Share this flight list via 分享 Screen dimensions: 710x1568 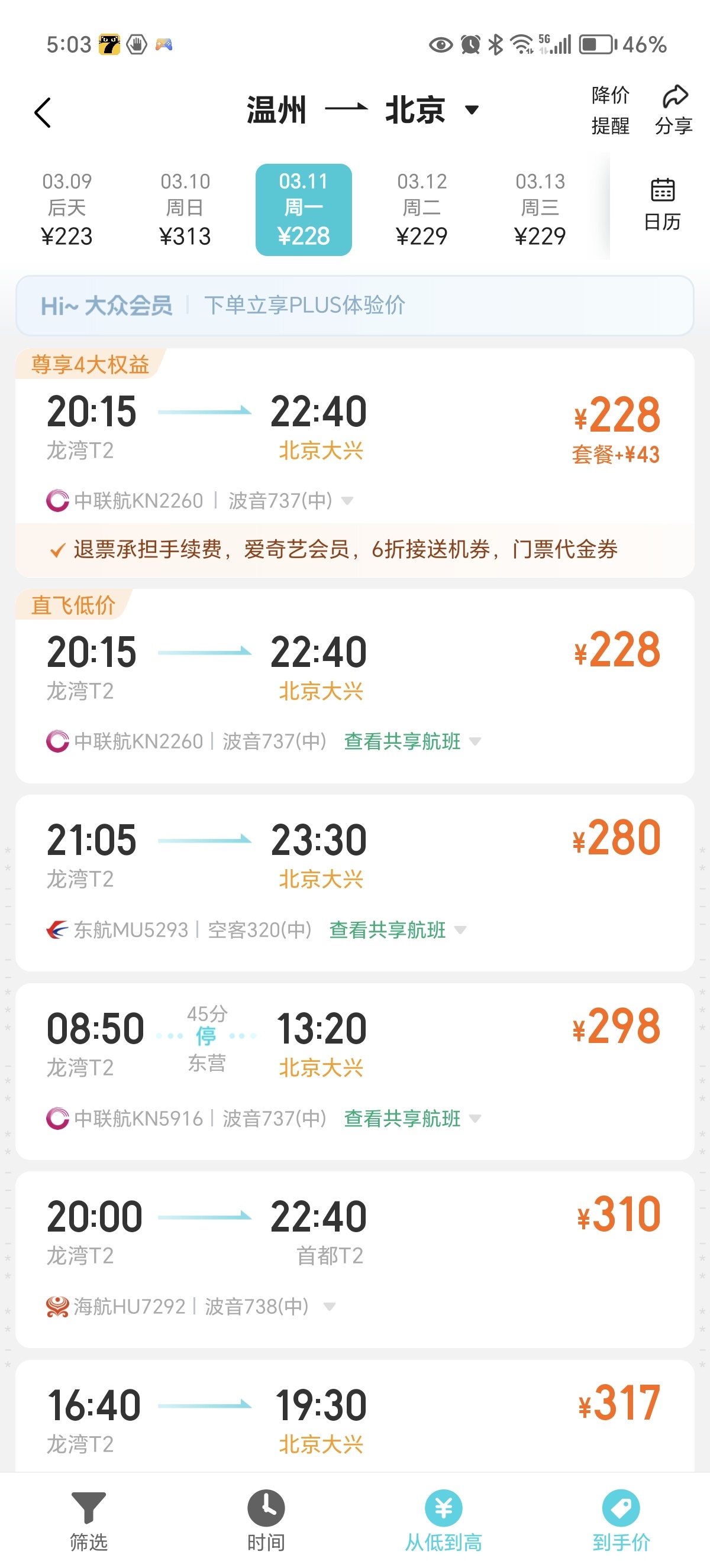click(x=673, y=110)
